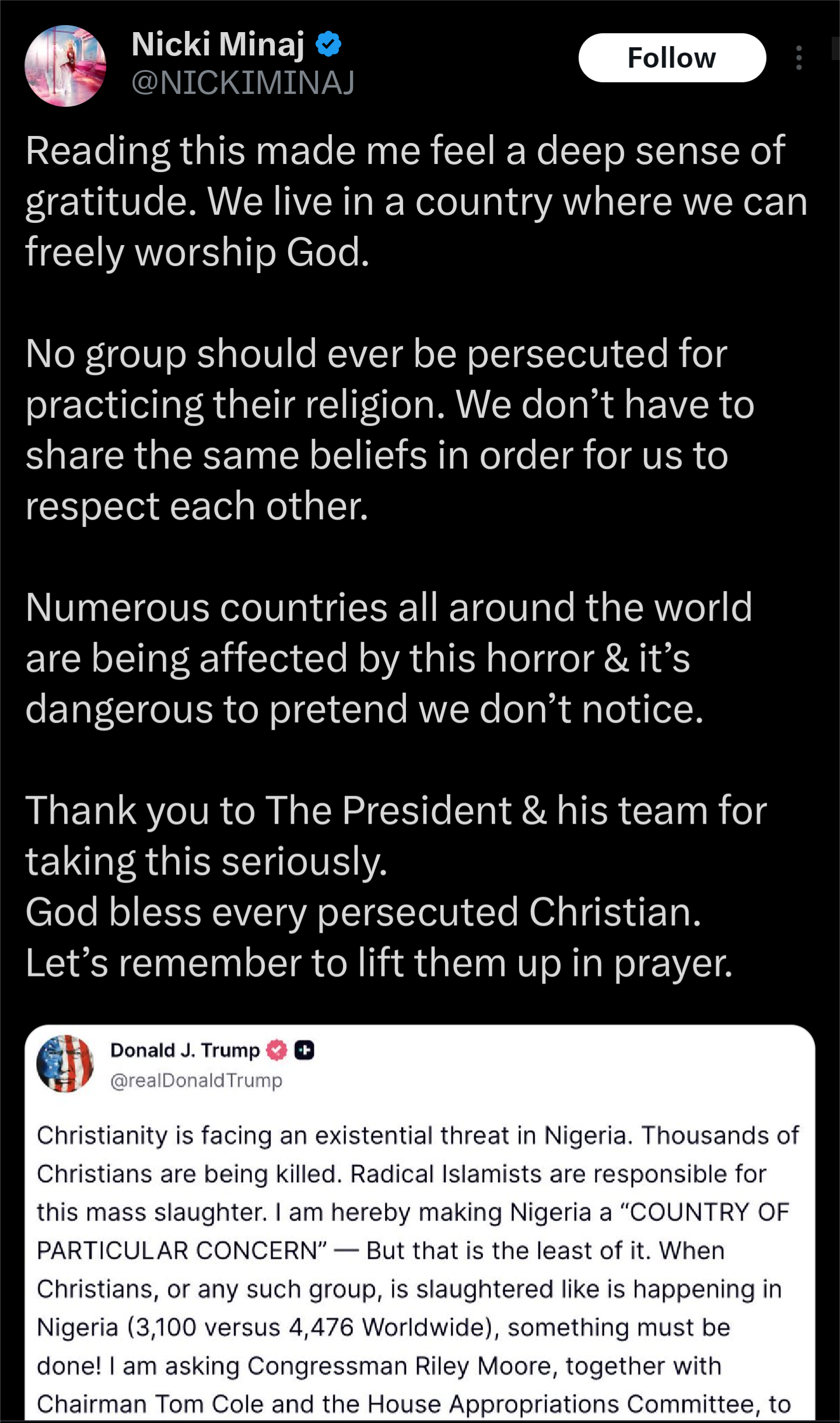Open the post's overflow menu
This screenshot has width=840, height=1423.
(799, 58)
